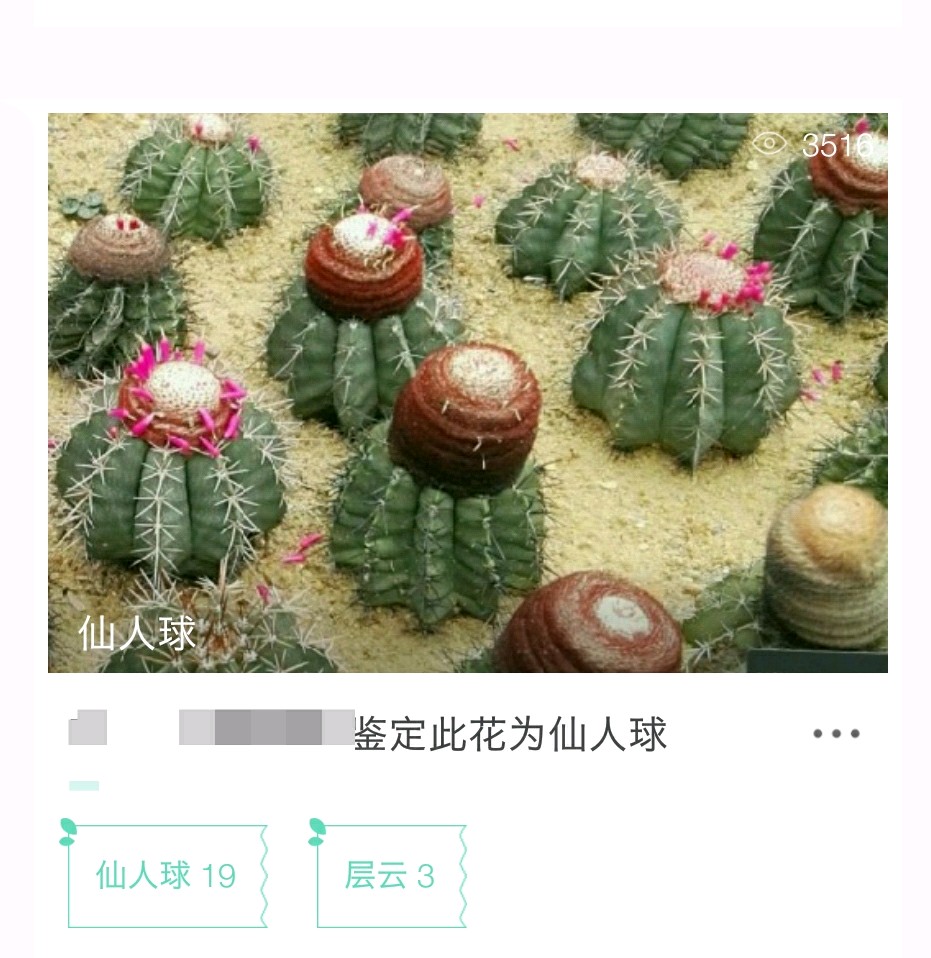Select the 仙人球 19 tag

(166, 876)
